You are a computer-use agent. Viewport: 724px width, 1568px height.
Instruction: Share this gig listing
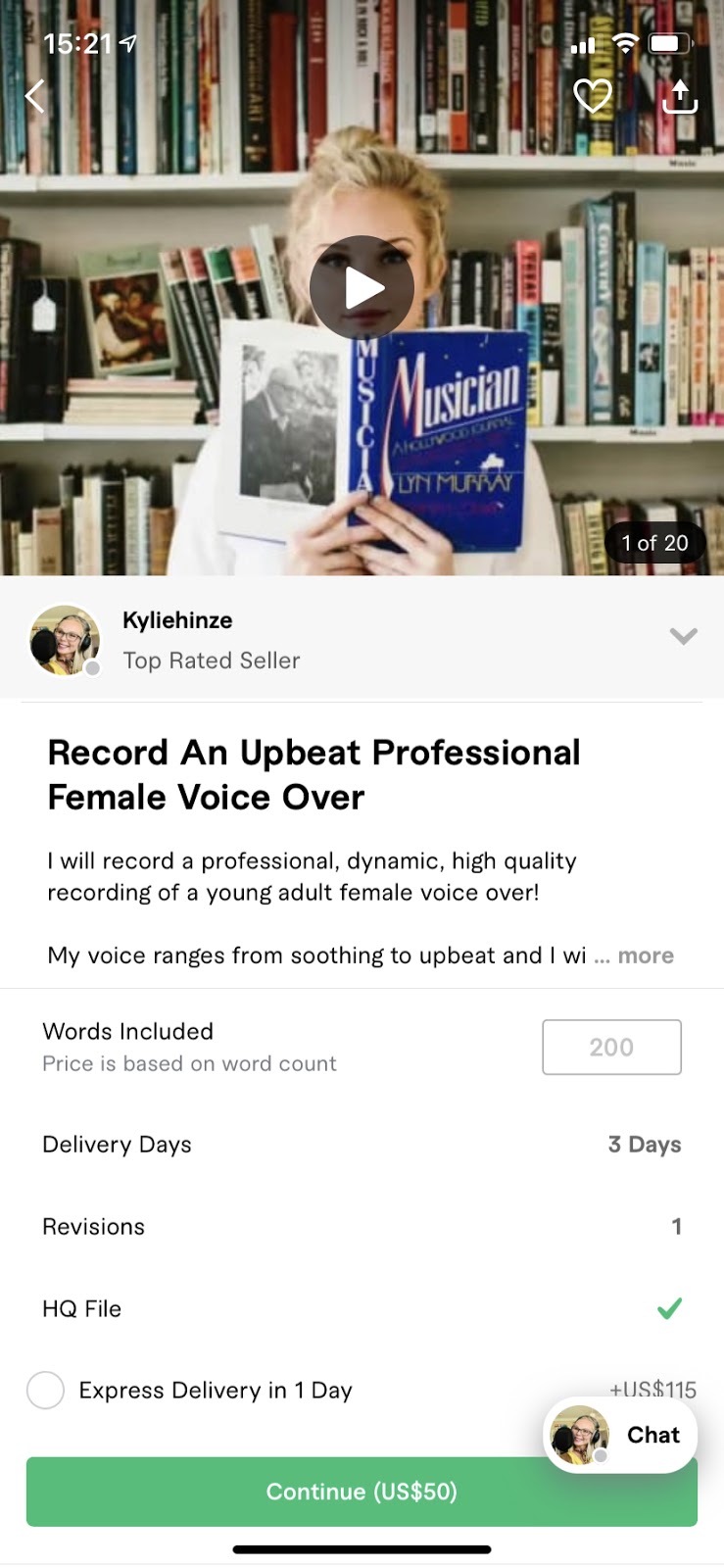[x=680, y=96]
